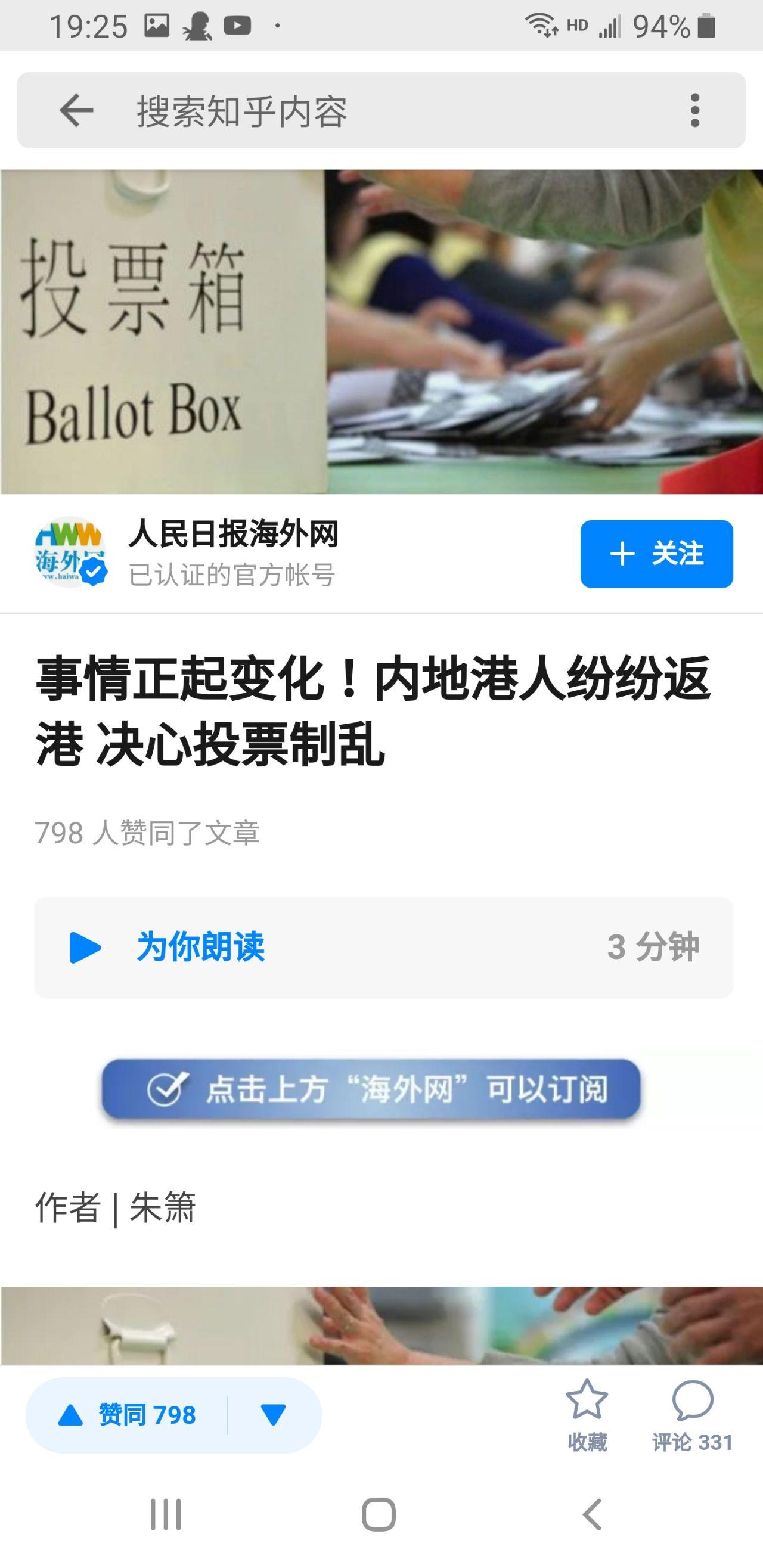Save article to 收藏 favorites
This screenshot has width=763, height=1568.
point(587,1415)
